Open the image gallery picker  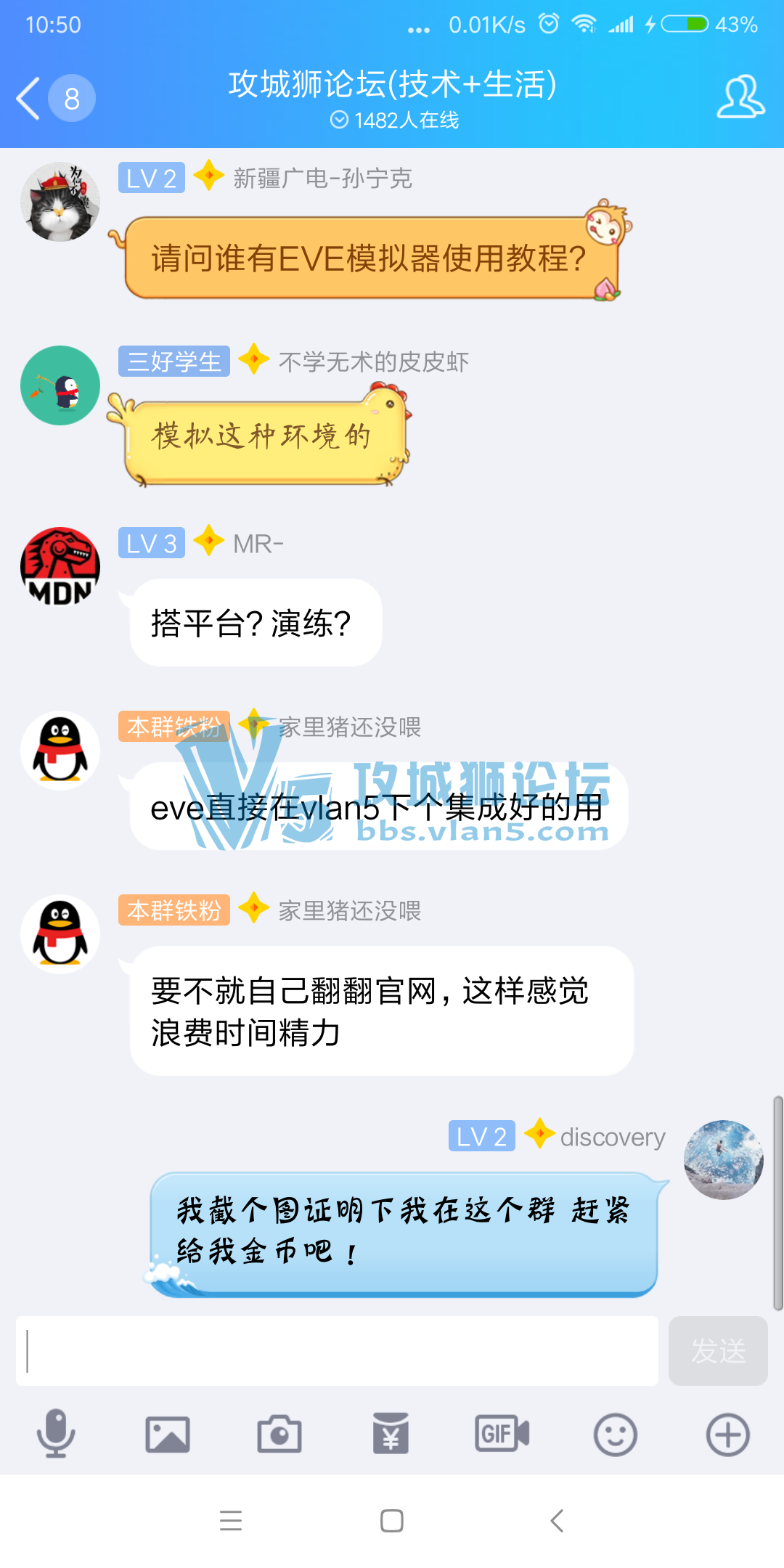coord(168,1434)
